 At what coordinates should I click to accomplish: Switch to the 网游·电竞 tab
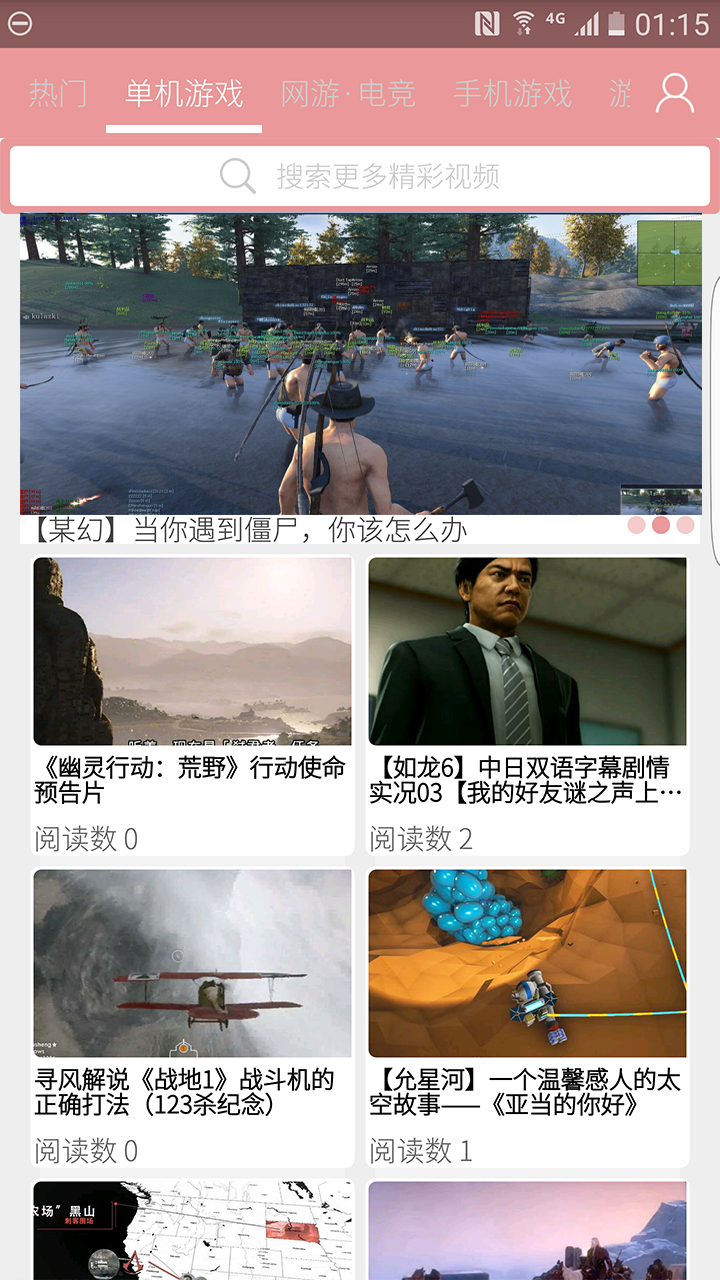[x=348, y=94]
